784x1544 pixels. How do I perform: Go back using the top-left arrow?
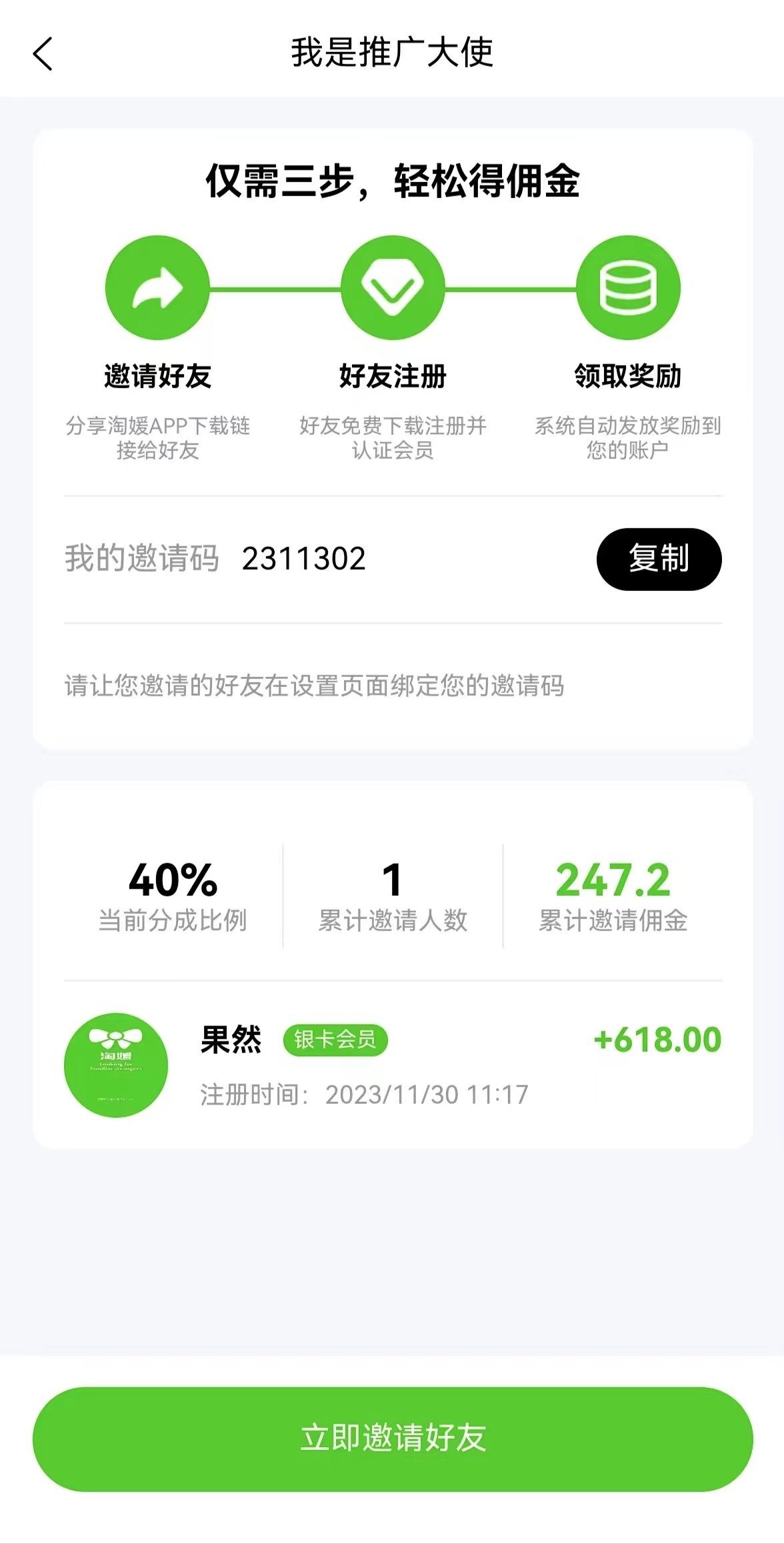point(43,53)
